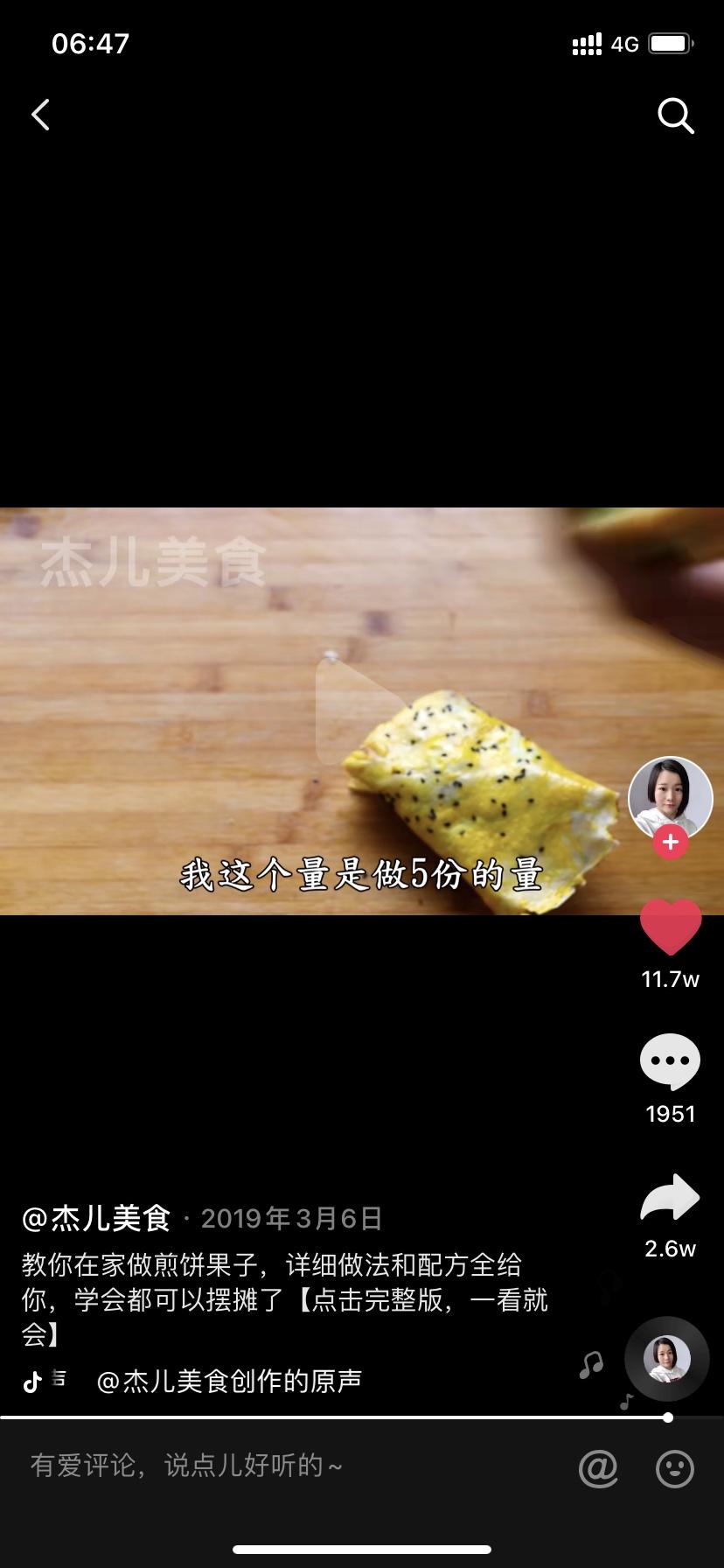Screen dimensions: 724x1568
Task: Tap the video progress bar handle
Action: [668, 1417]
